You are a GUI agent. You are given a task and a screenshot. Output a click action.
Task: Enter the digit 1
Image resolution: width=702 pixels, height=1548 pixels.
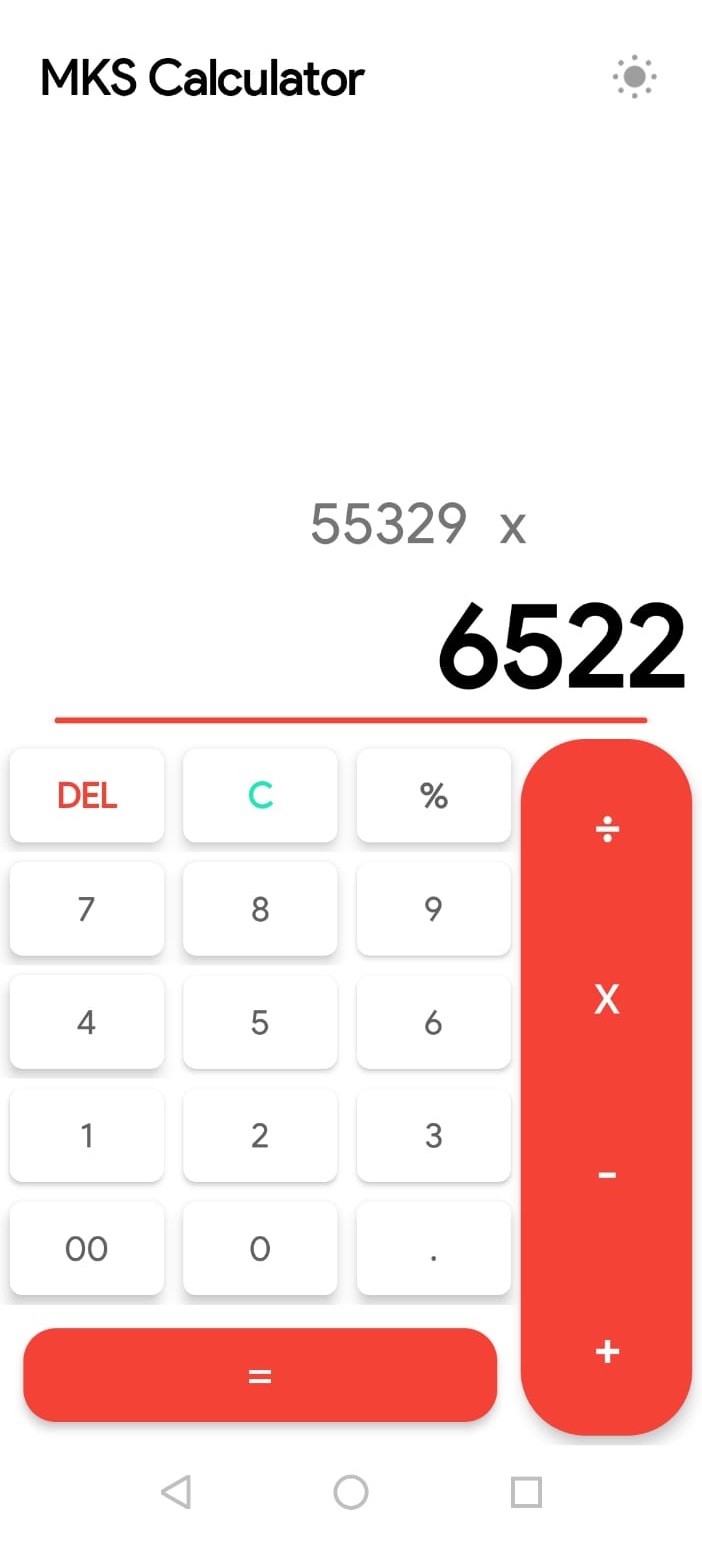tap(87, 1135)
